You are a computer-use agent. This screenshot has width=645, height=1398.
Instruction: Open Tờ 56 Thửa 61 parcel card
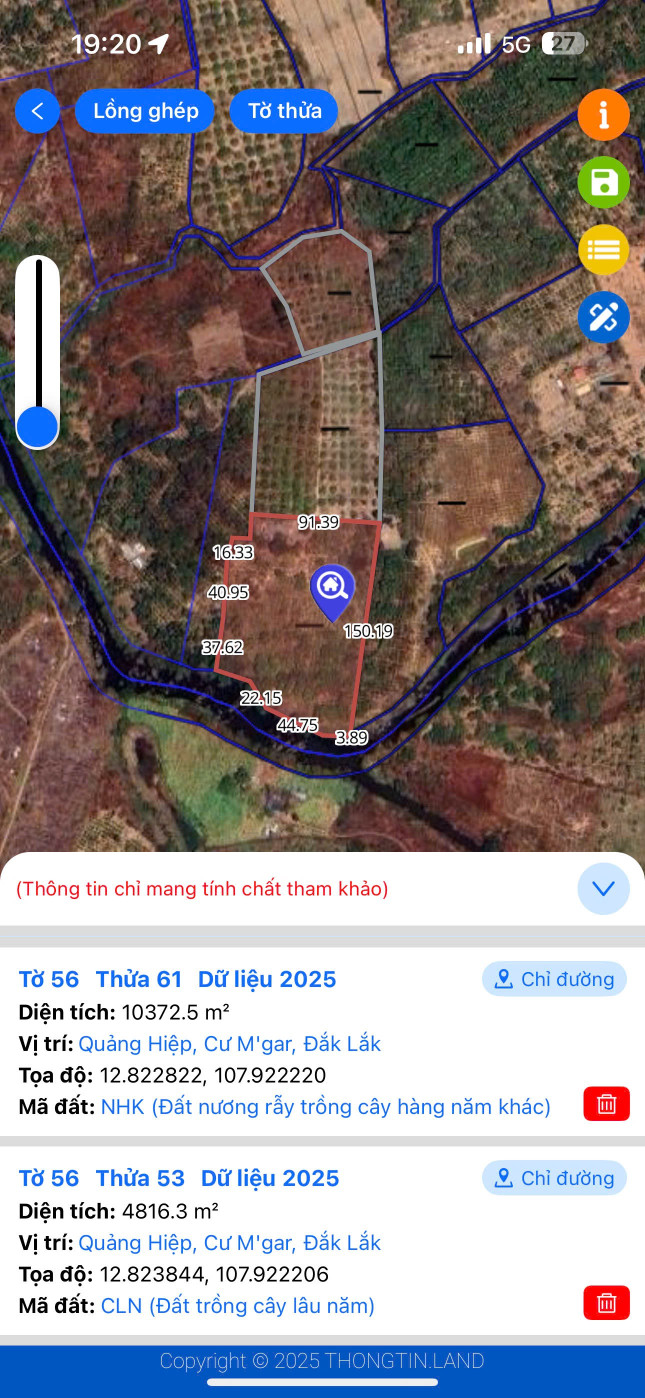click(178, 979)
